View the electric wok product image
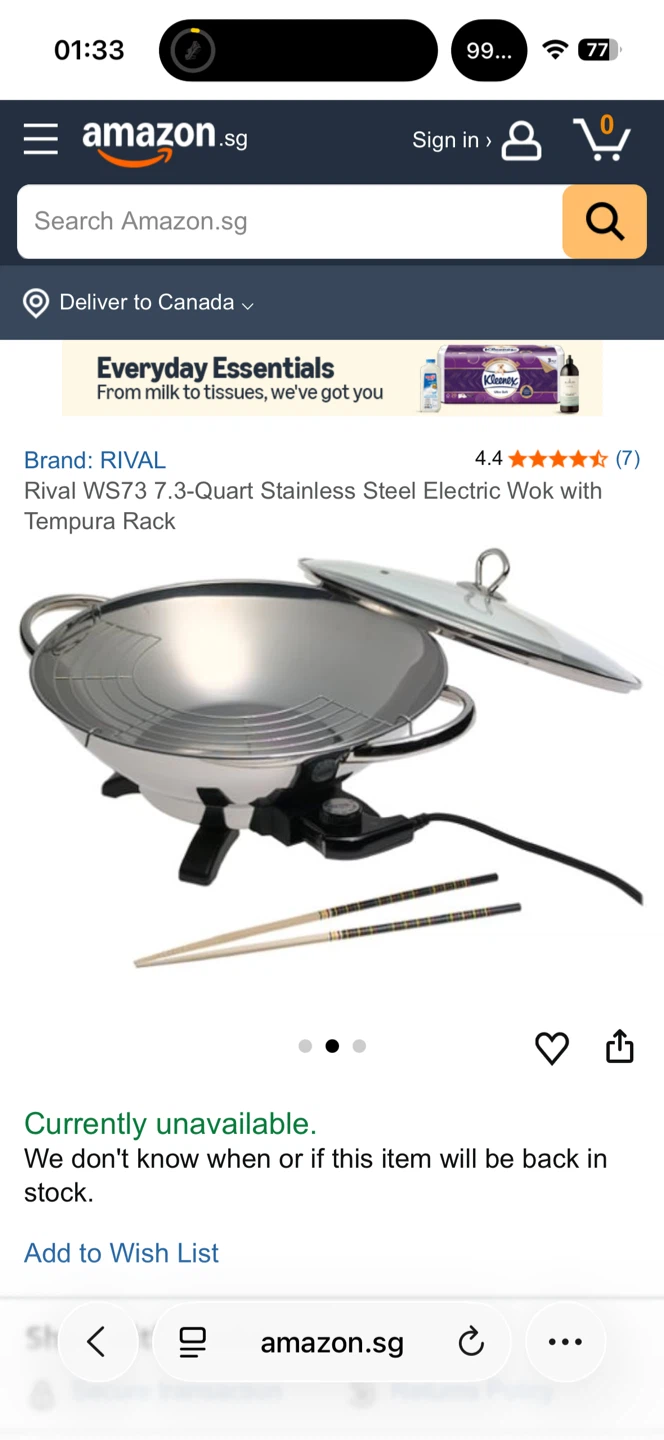The height and width of the screenshot is (1440, 664). click(330, 760)
